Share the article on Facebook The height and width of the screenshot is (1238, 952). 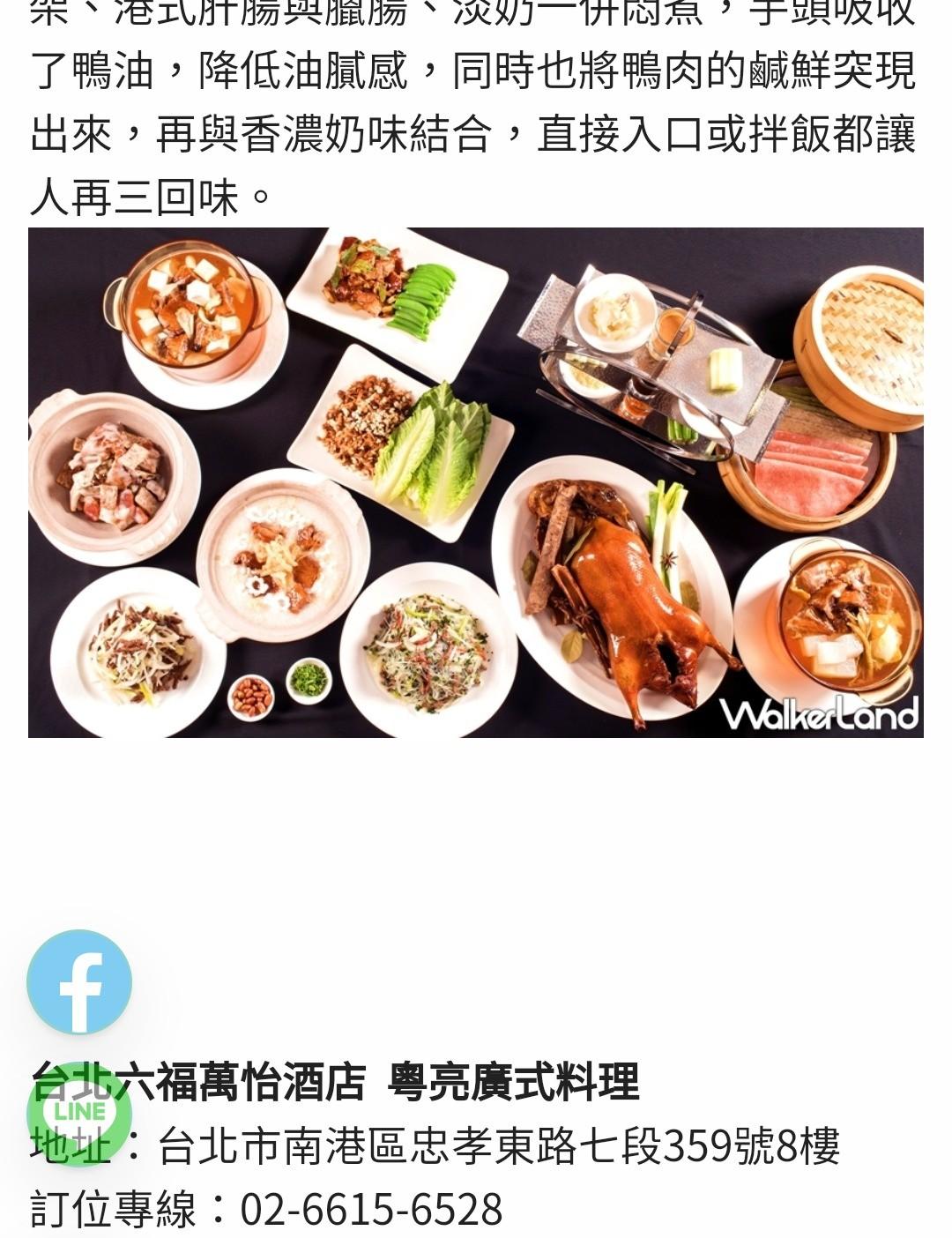click(79, 981)
